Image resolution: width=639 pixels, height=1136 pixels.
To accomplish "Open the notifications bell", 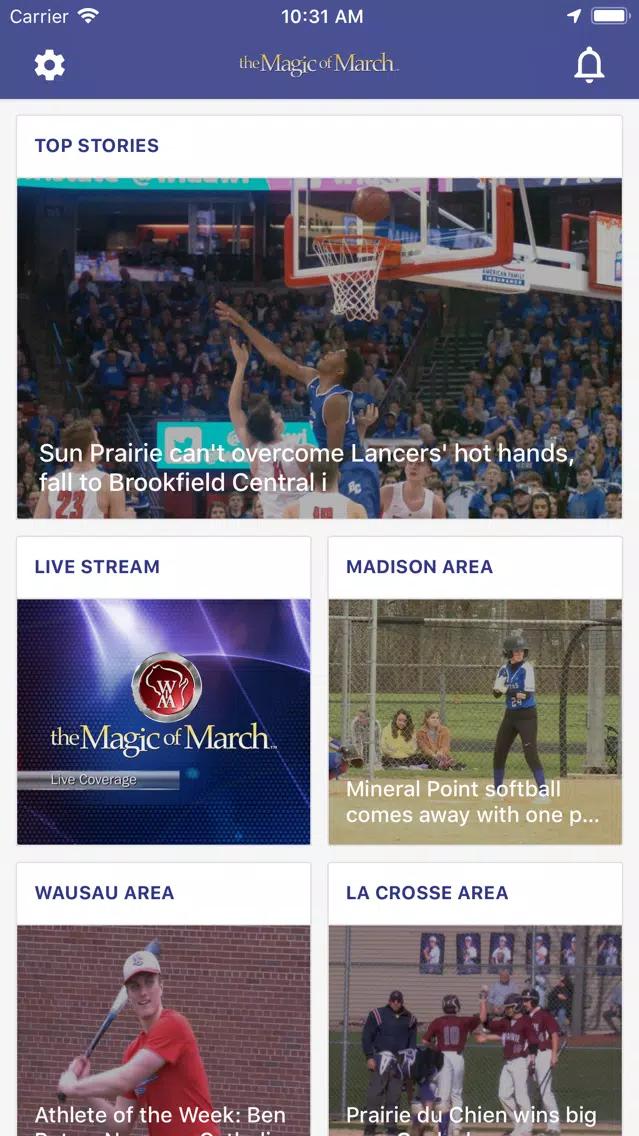I will (589, 65).
